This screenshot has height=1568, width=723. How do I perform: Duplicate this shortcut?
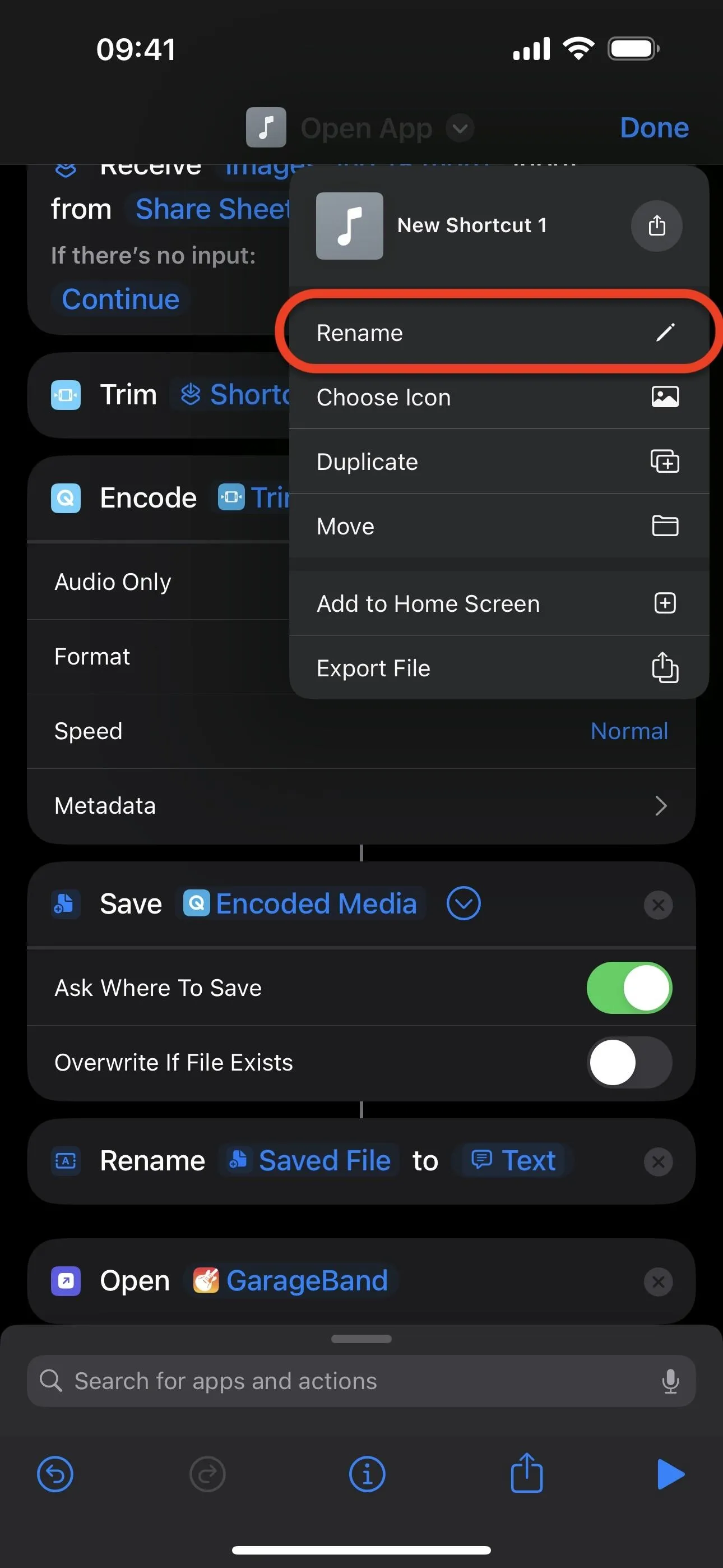pyautogui.click(x=498, y=462)
